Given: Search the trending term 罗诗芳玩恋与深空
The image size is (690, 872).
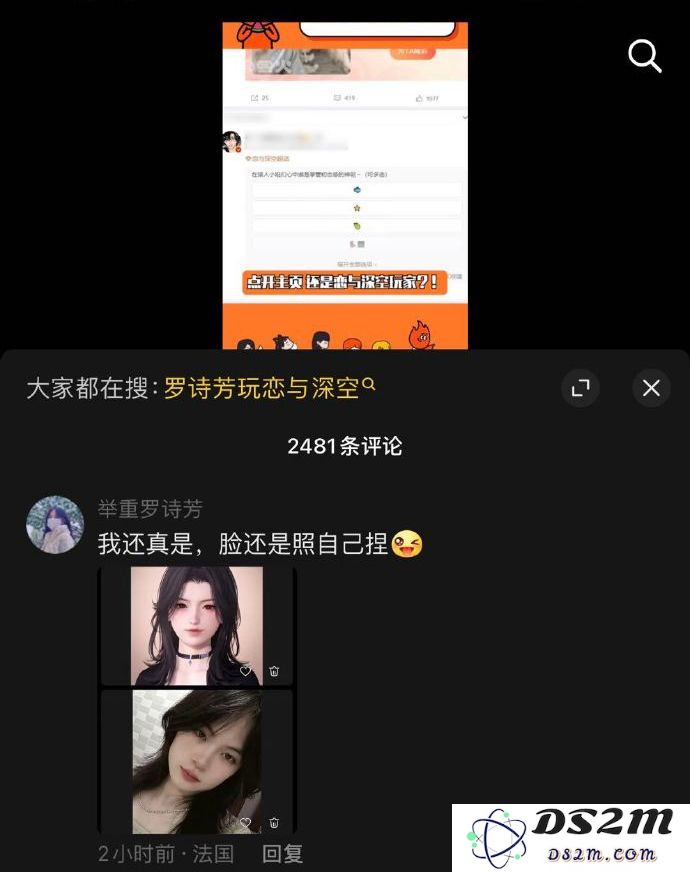Looking at the screenshot, I should click(268, 388).
